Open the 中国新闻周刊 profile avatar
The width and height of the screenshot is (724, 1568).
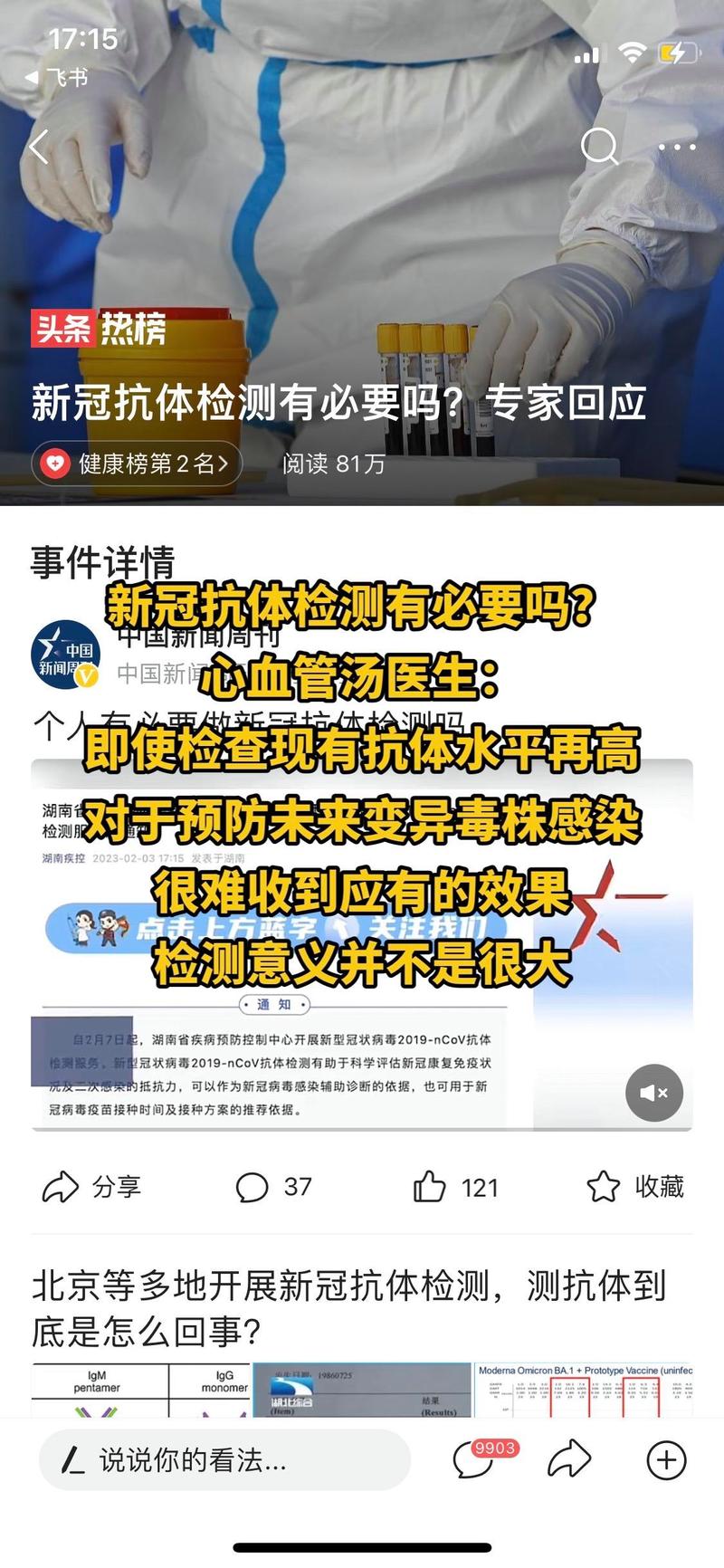(65, 655)
